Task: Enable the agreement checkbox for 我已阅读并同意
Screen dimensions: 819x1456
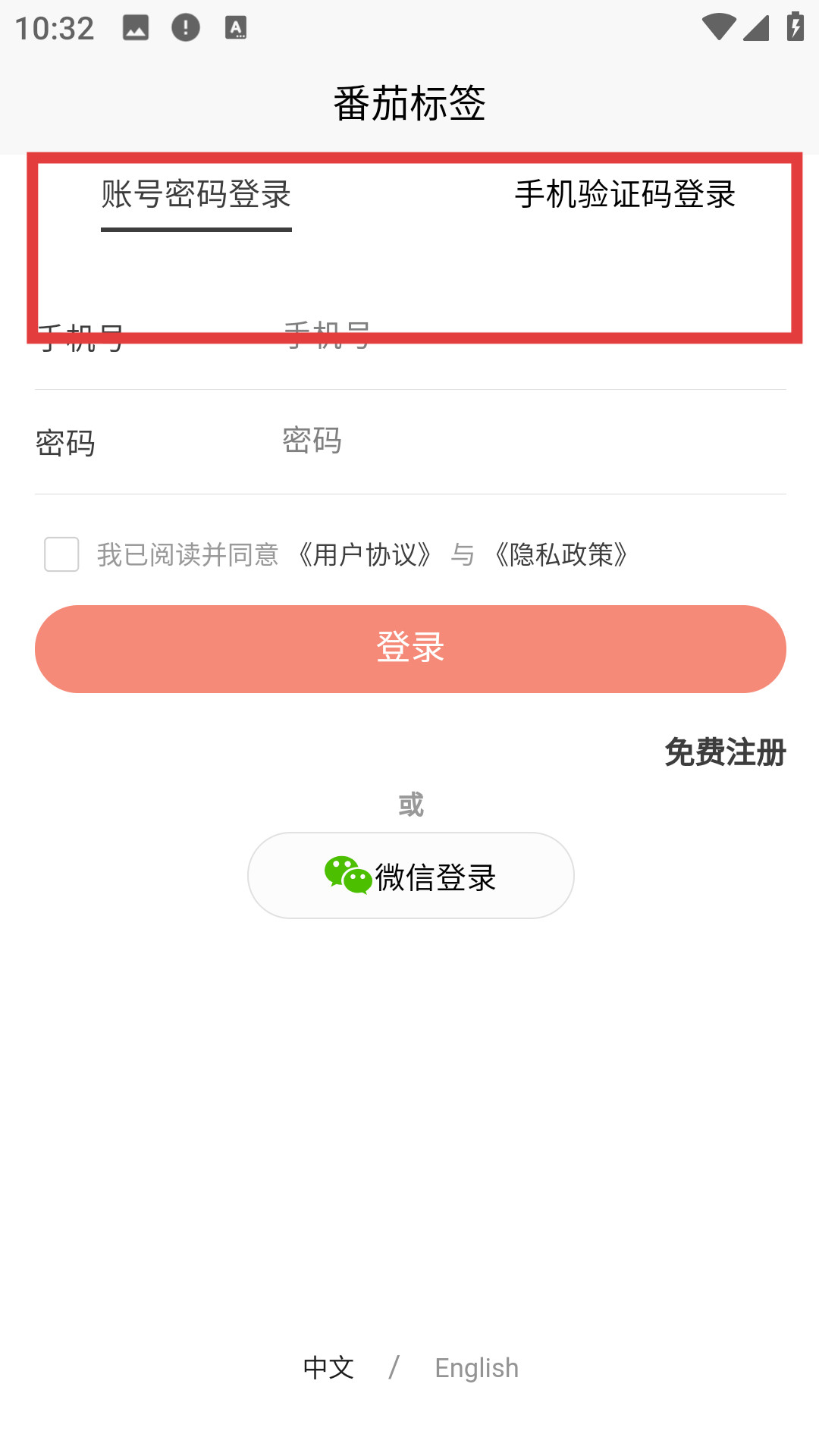Action: 61,556
